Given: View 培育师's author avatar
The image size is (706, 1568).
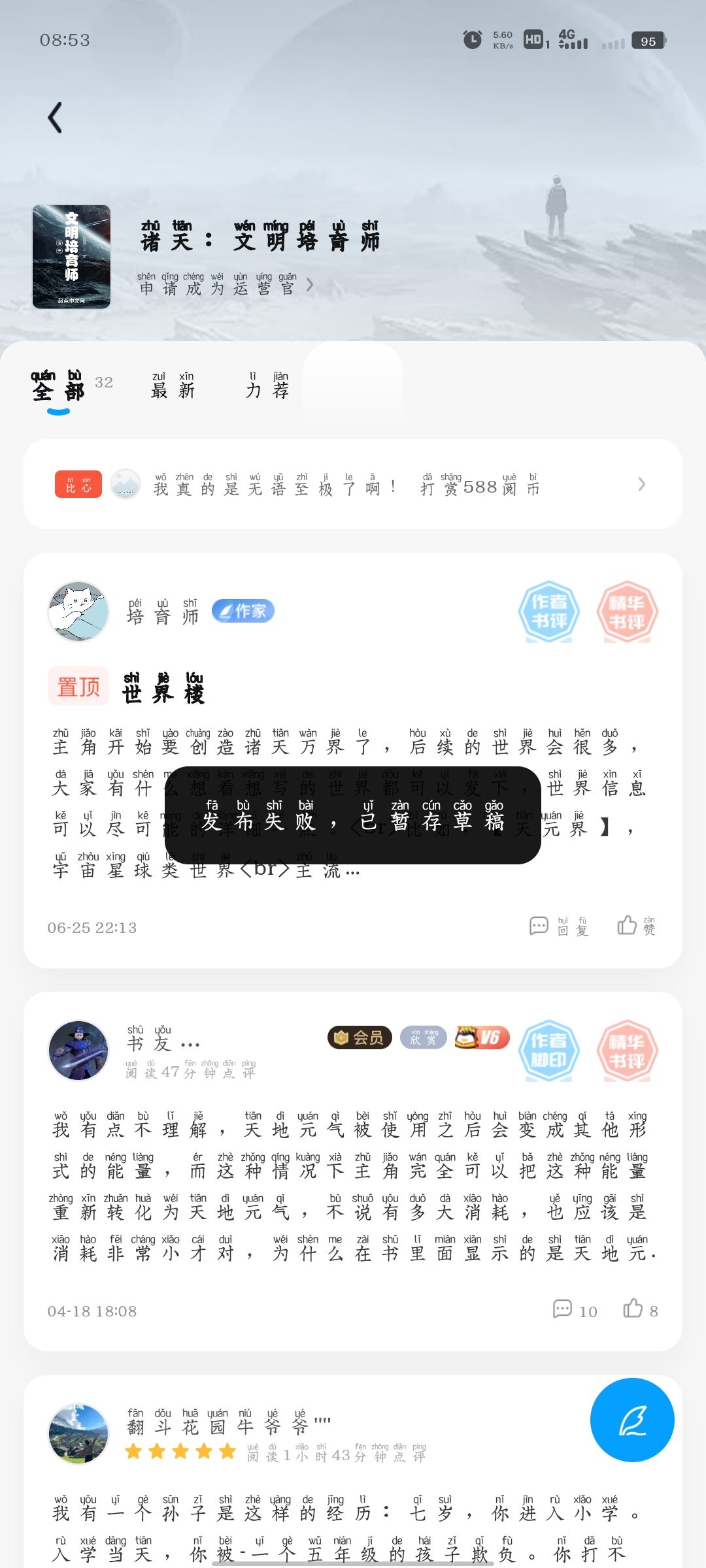Looking at the screenshot, I should pyautogui.click(x=78, y=612).
